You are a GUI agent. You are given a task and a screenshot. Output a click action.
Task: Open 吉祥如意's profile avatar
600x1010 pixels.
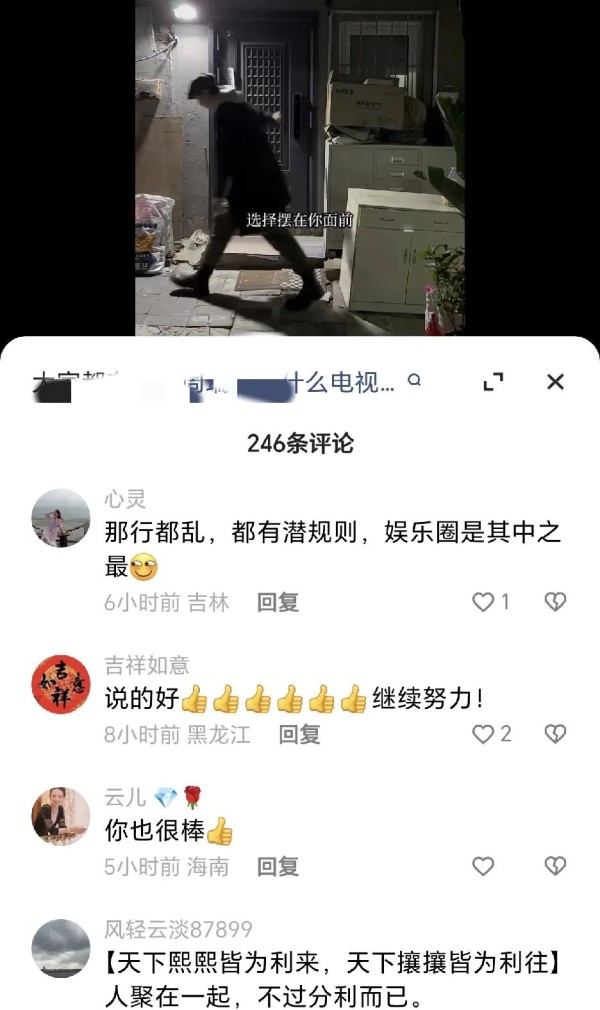pos(61,684)
